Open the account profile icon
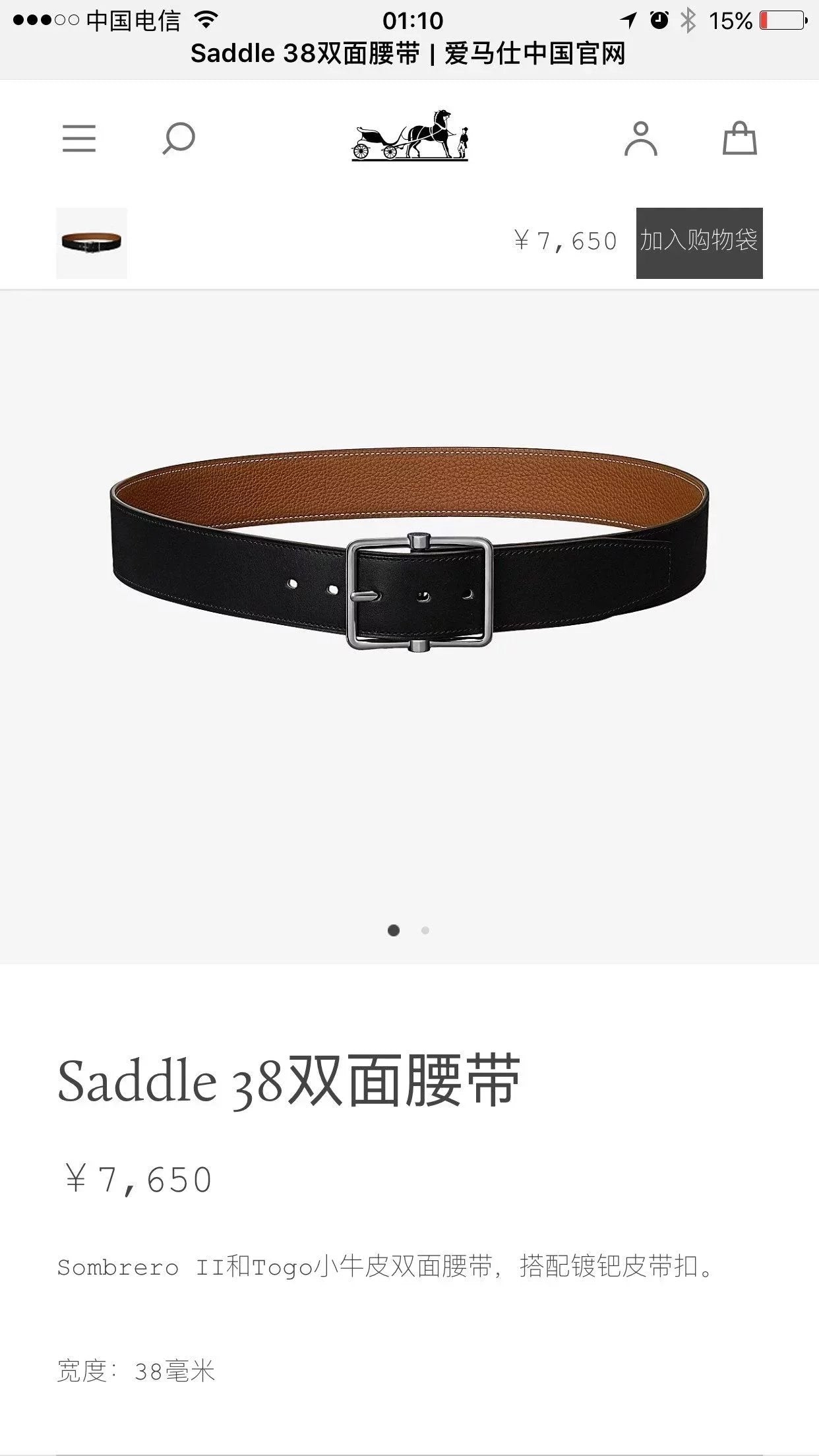The width and height of the screenshot is (819, 1456). tap(640, 138)
